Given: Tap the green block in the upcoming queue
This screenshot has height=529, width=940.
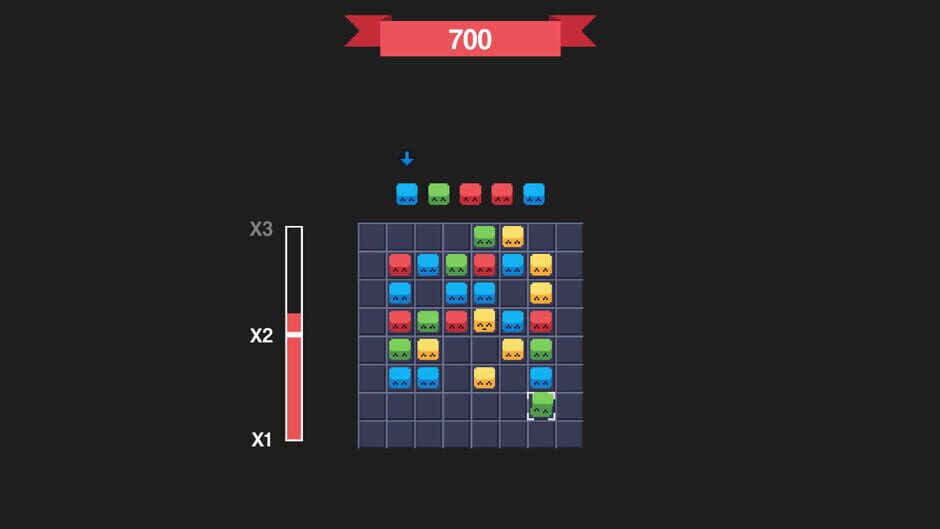Looking at the screenshot, I should point(438,194).
